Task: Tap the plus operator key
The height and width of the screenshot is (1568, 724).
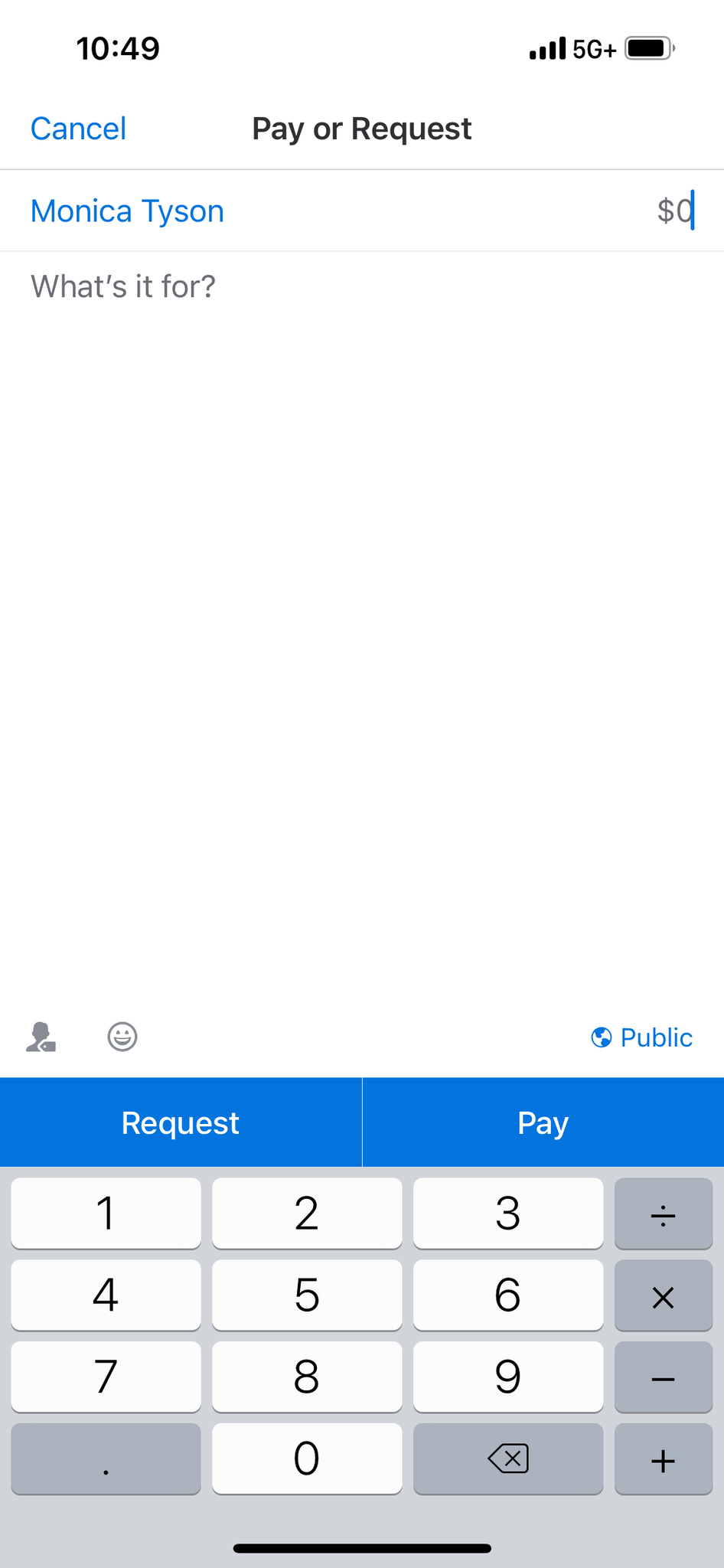Action: [664, 1459]
